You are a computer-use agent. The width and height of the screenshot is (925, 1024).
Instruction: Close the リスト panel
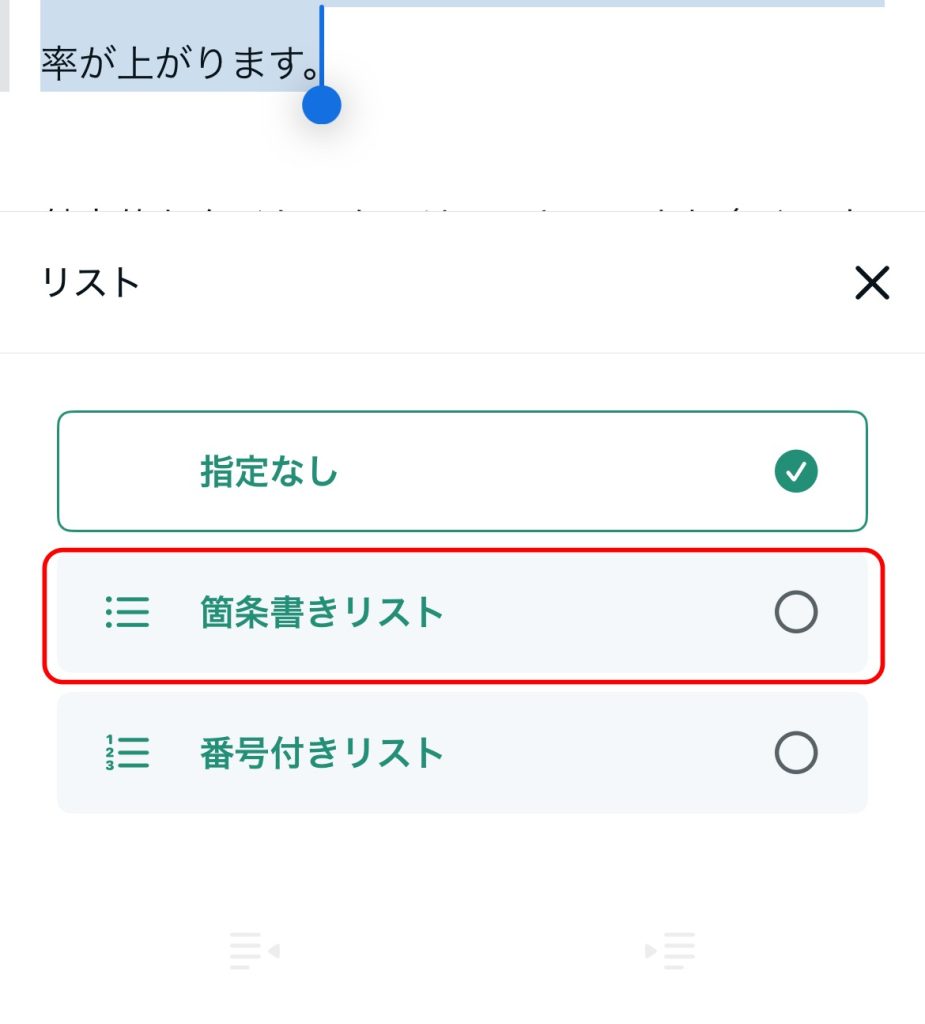click(871, 284)
